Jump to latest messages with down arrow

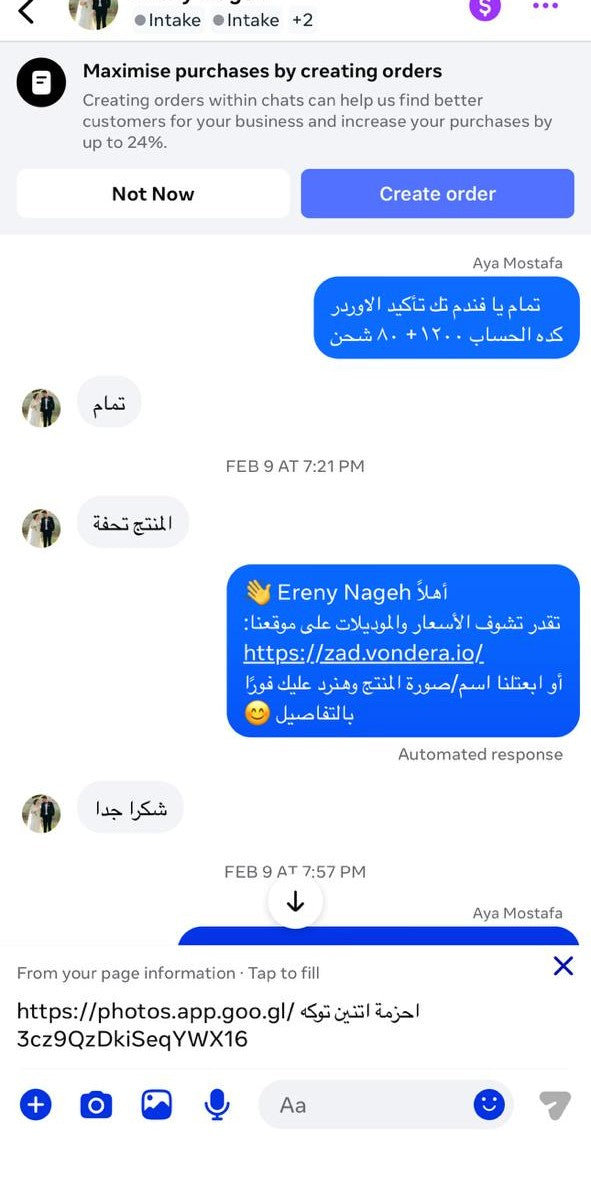point(295,901)
